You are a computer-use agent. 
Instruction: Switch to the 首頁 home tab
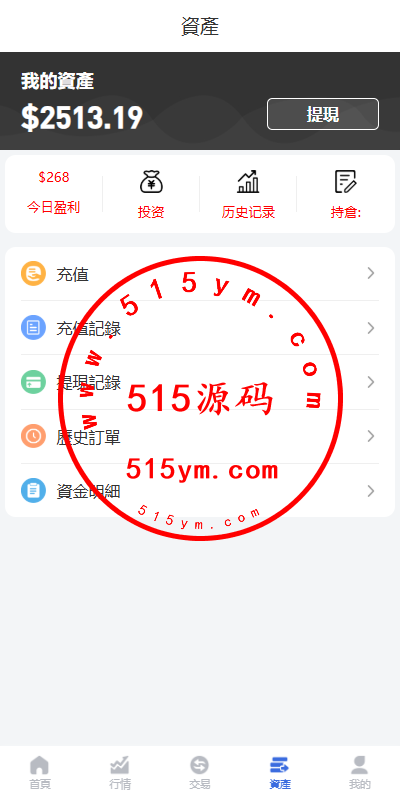40,772
